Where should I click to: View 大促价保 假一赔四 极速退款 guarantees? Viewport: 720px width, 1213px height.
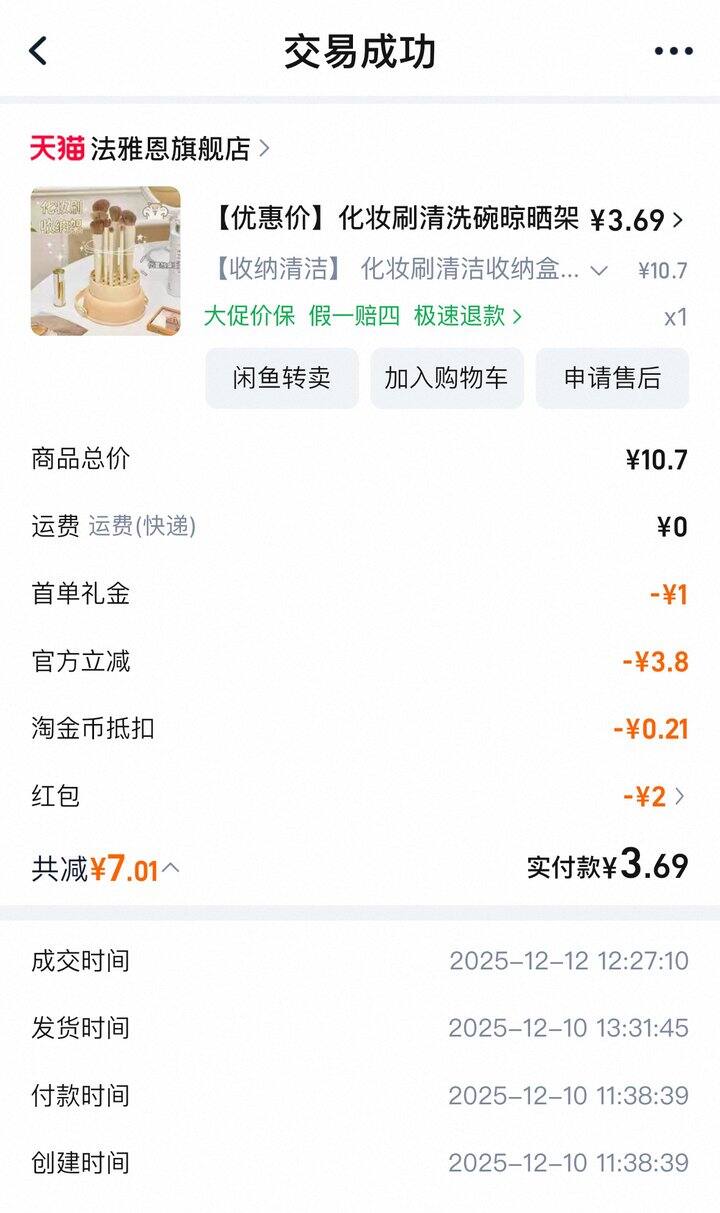362,316
